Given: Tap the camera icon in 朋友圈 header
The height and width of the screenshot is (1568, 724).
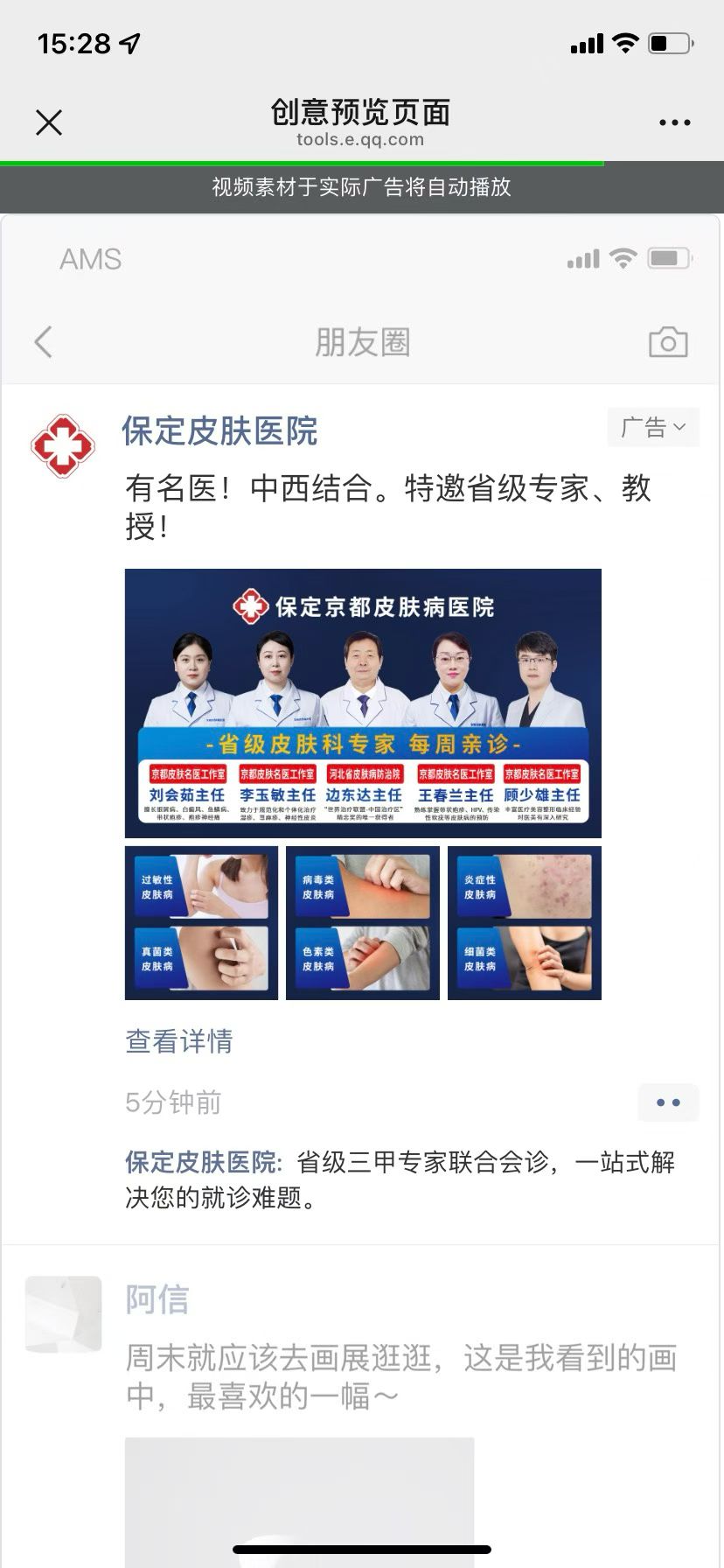Looking at the screenshot, I should (x=668, y=342).
